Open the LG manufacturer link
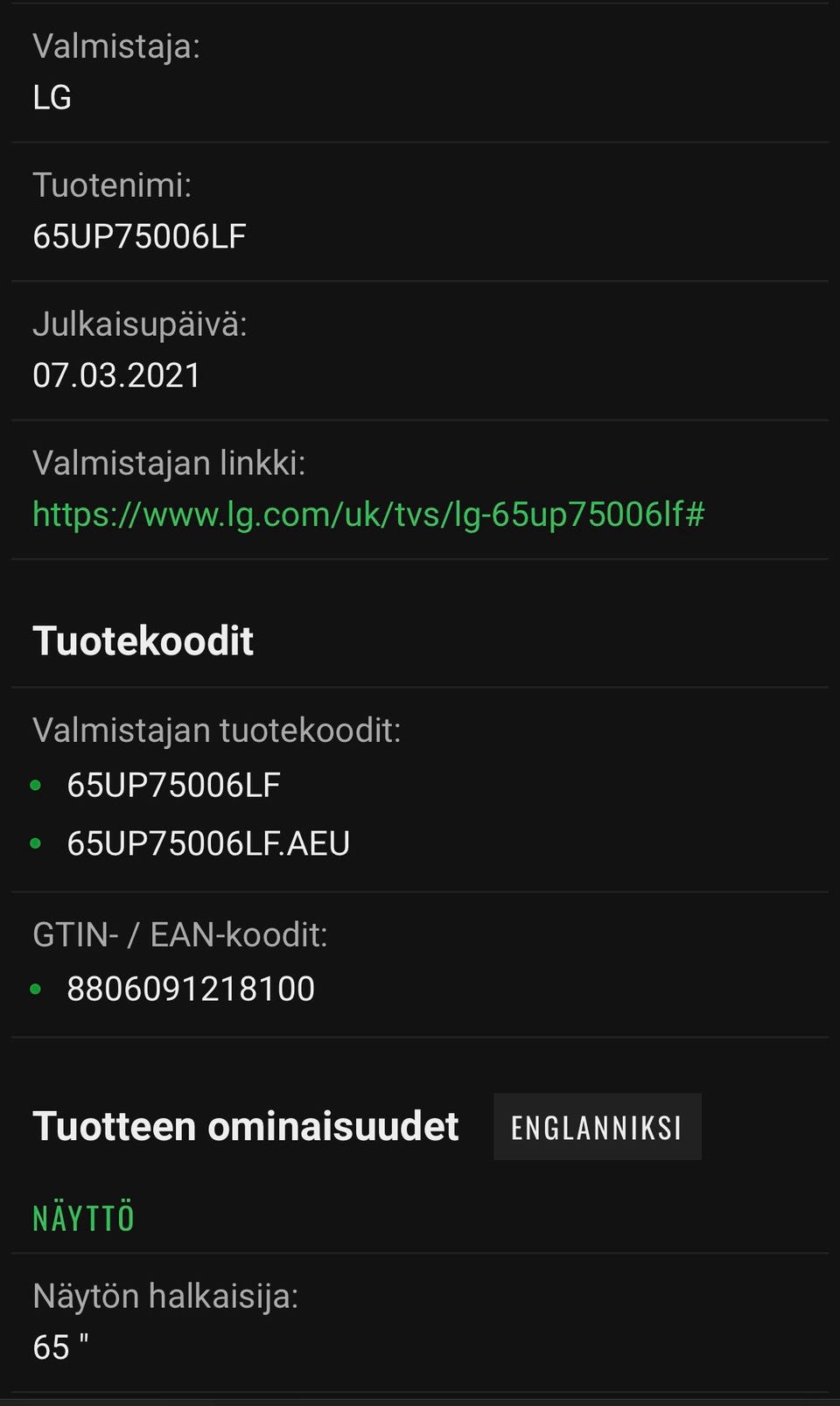This screenshot has width=840, height=1406. click(x=369, y=515)
